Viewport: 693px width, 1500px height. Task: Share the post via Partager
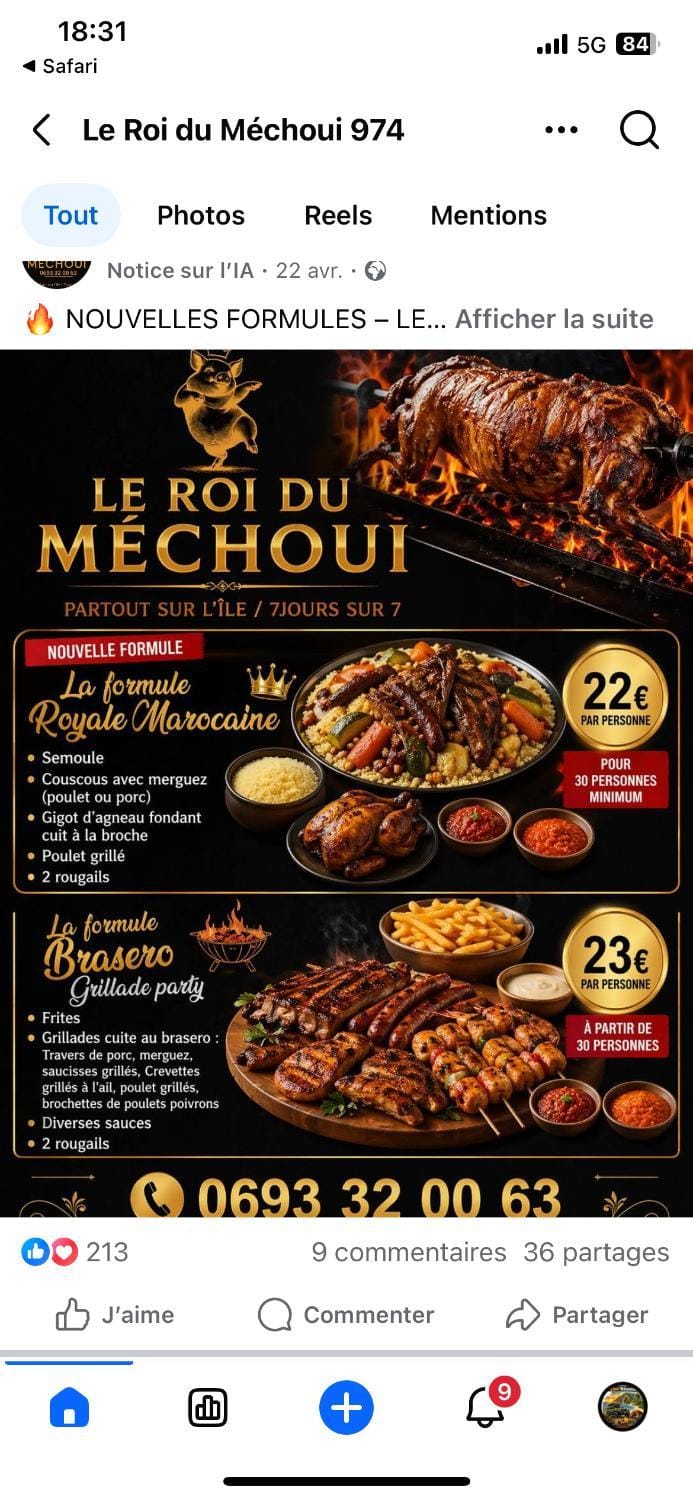[577, 1314]
